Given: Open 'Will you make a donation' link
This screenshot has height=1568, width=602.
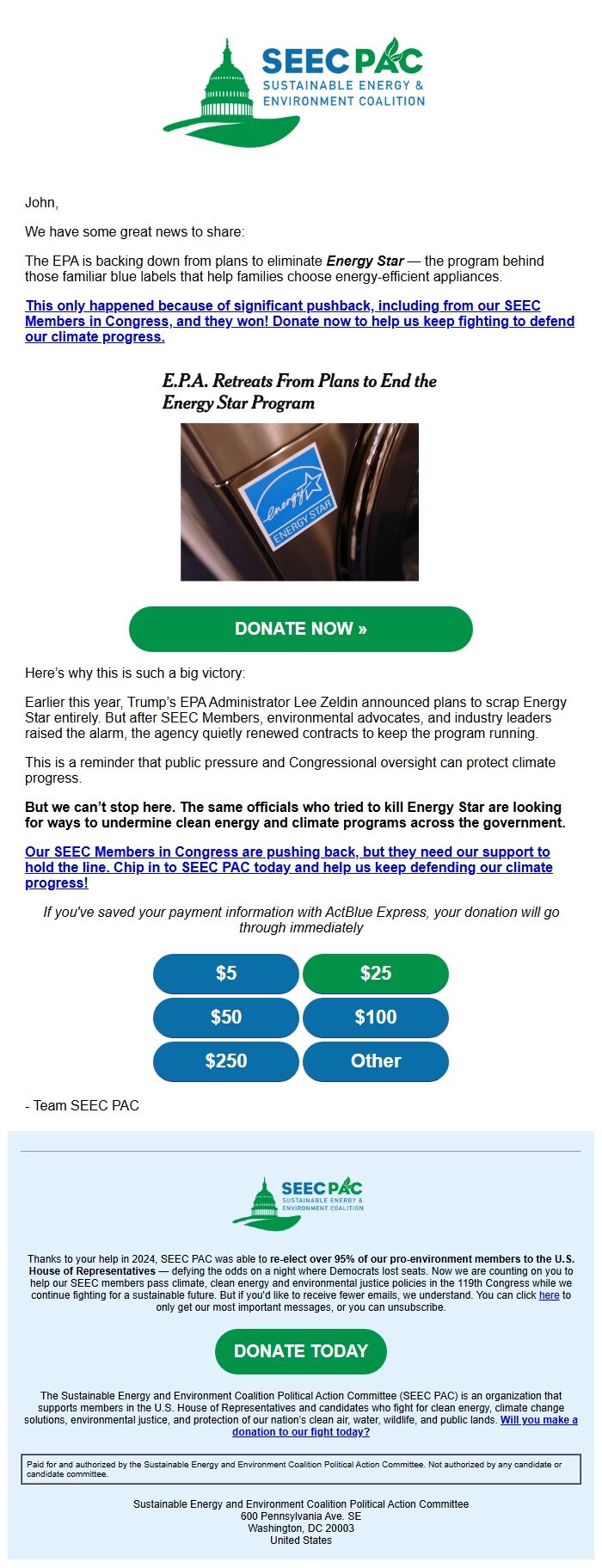Looking at the screenshot, I should (x=537, y=1419).
